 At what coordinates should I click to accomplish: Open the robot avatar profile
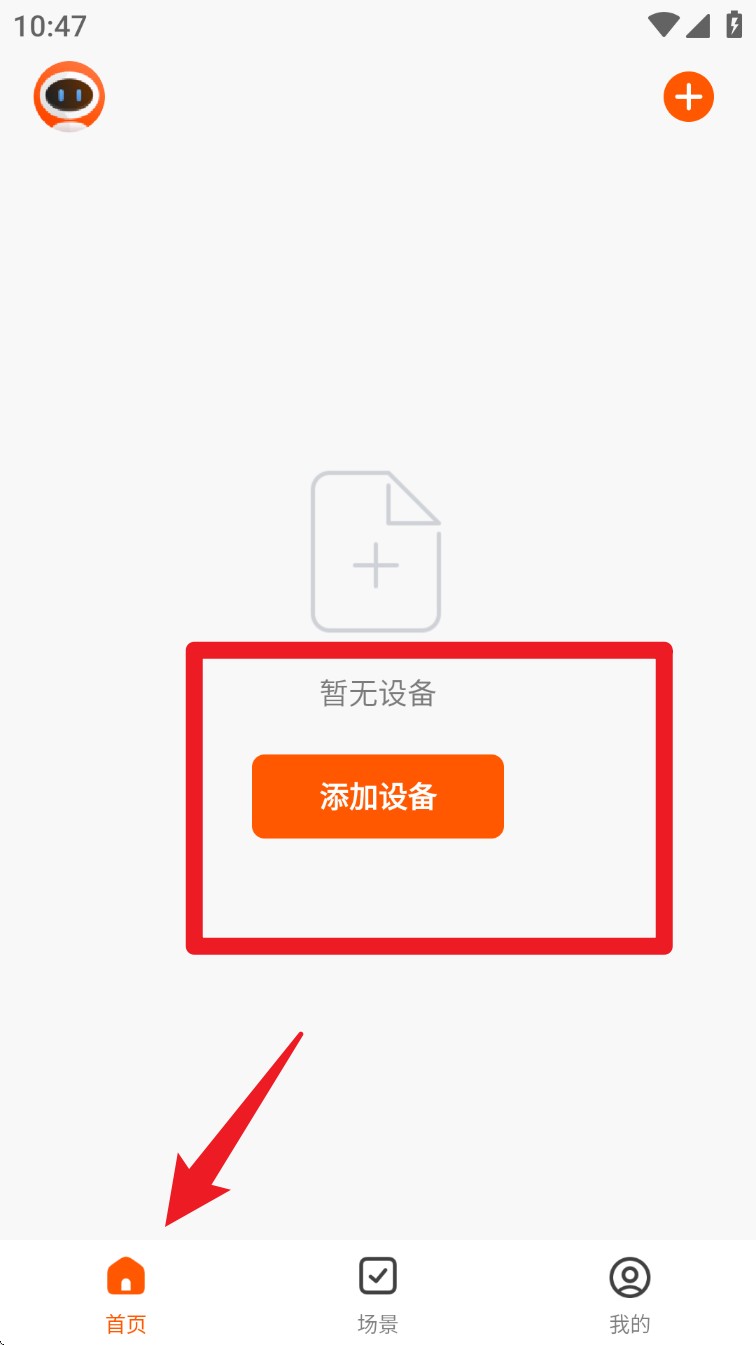click(x=69, y=97)
